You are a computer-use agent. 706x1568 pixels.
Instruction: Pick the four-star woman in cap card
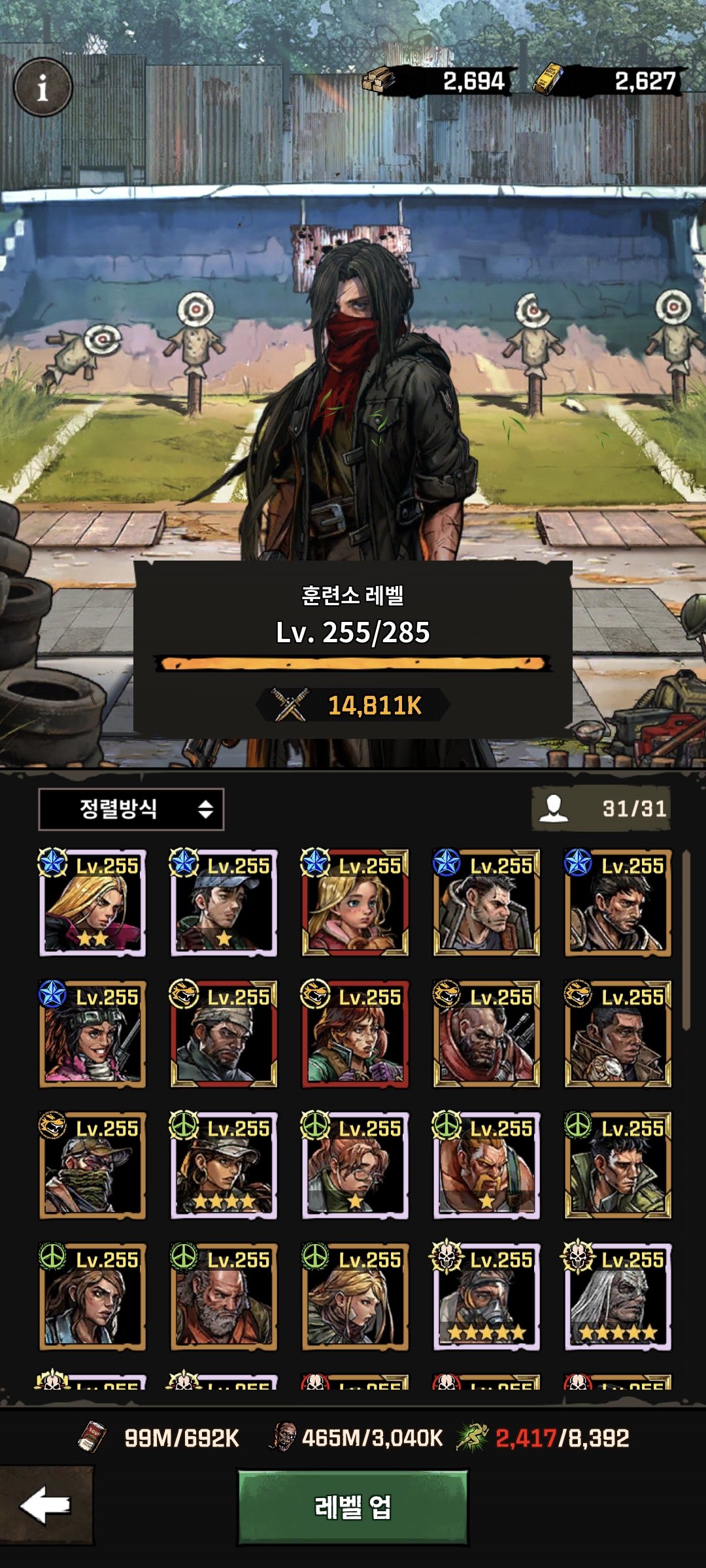[224, 1166]
